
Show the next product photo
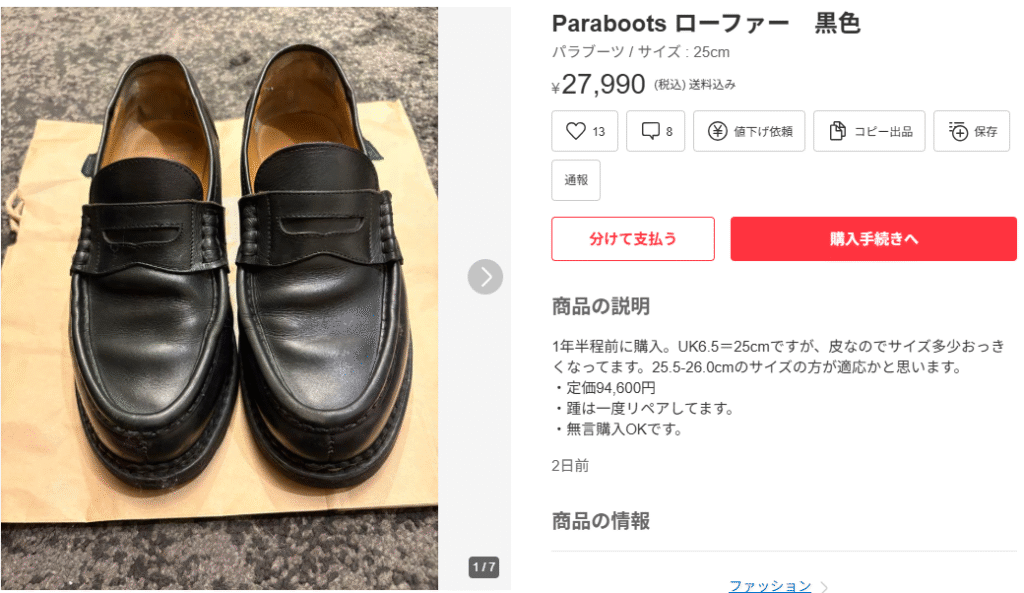coord(485,277)
